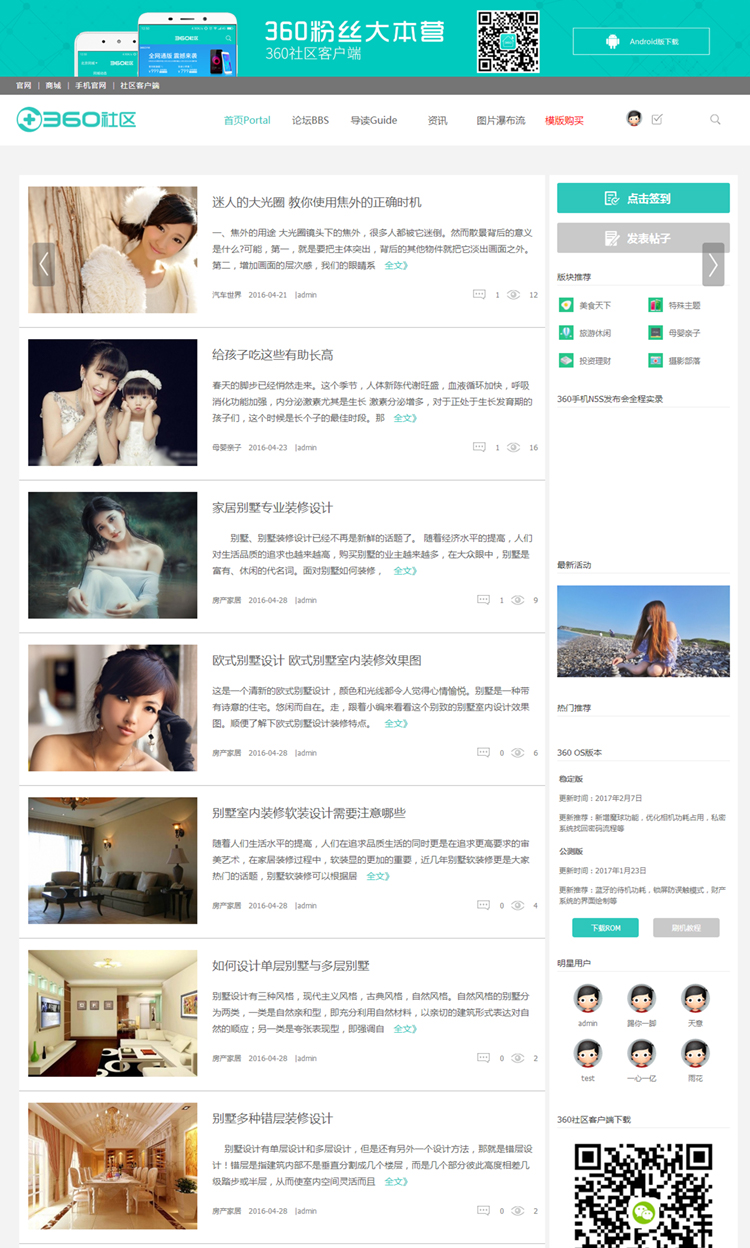Go to the 资讯 section
750x1248 pixels.
click(437, 120)
